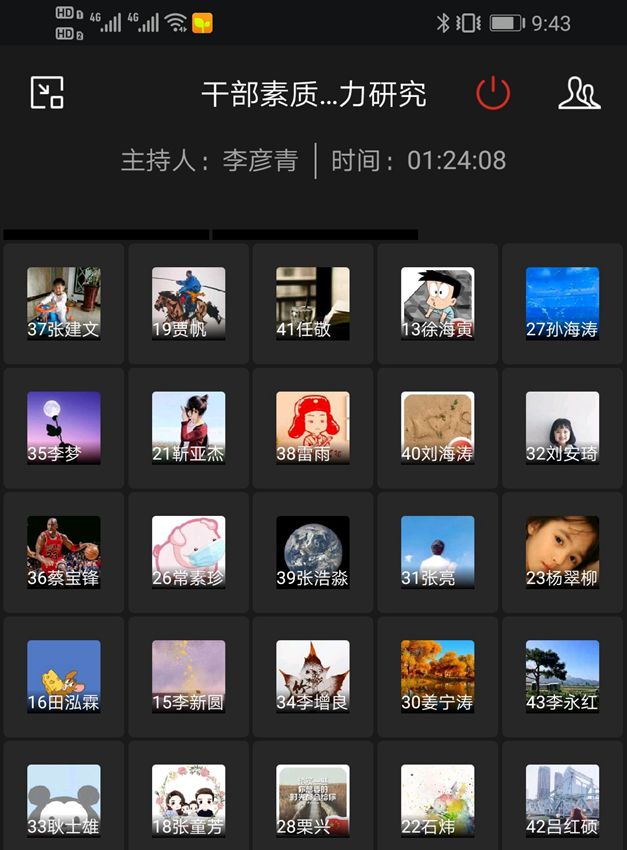
Task: Select participant 37张建文
Action: pyautogui.click(x=64, y=304)
